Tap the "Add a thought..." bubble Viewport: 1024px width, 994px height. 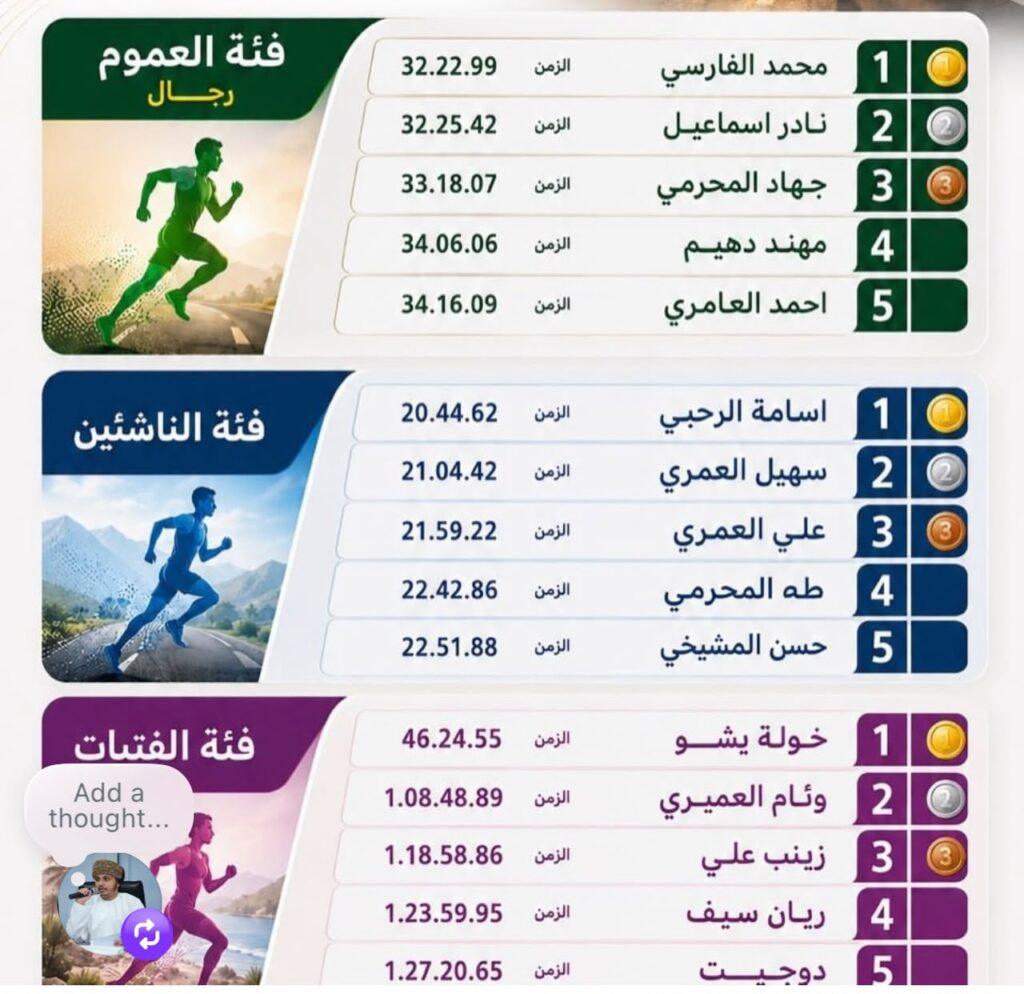pyautogui.click(x=109, y=806)
